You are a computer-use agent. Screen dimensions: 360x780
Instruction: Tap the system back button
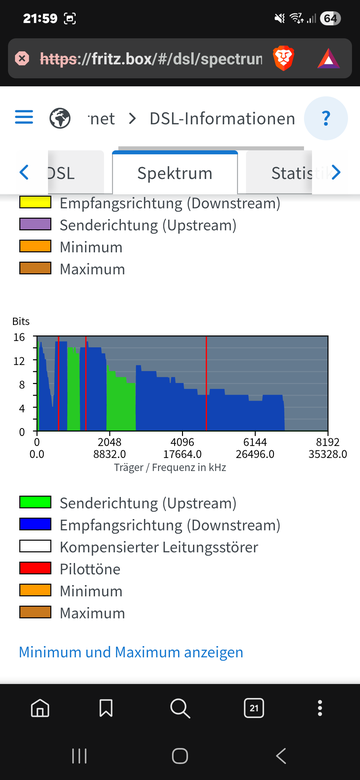281,756
